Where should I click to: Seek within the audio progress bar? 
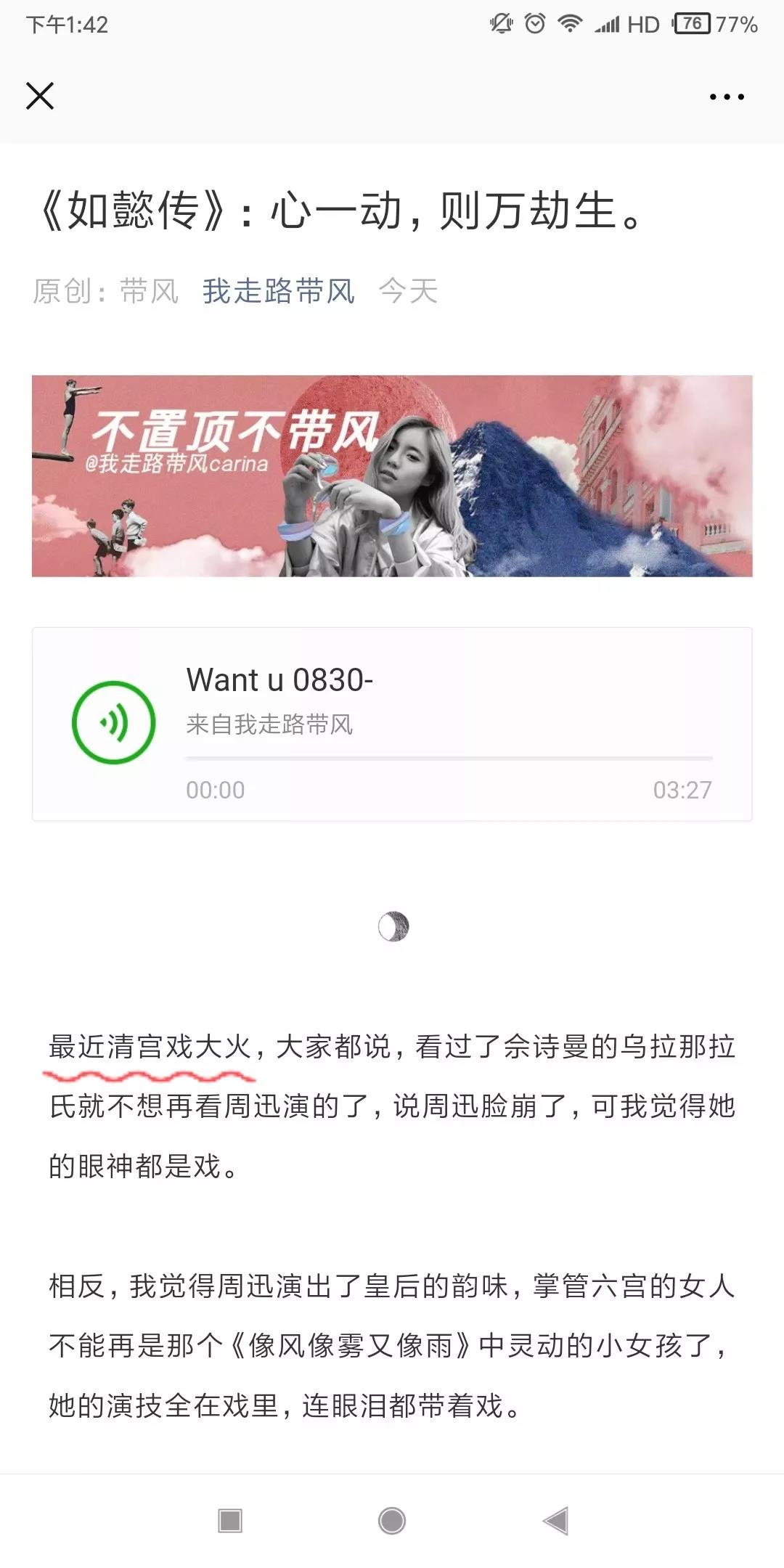click(449, 759)
